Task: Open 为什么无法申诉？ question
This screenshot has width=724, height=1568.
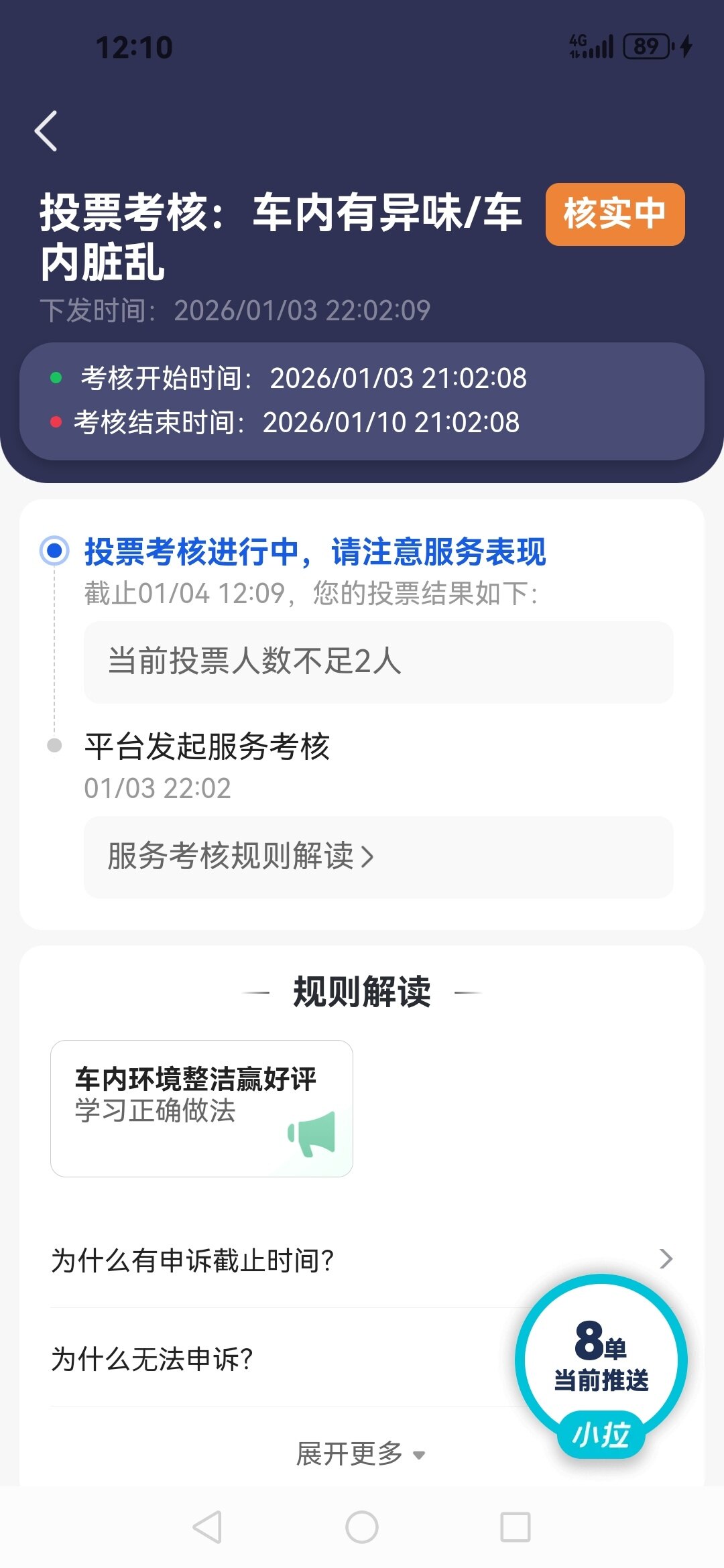Action: 268,1359
